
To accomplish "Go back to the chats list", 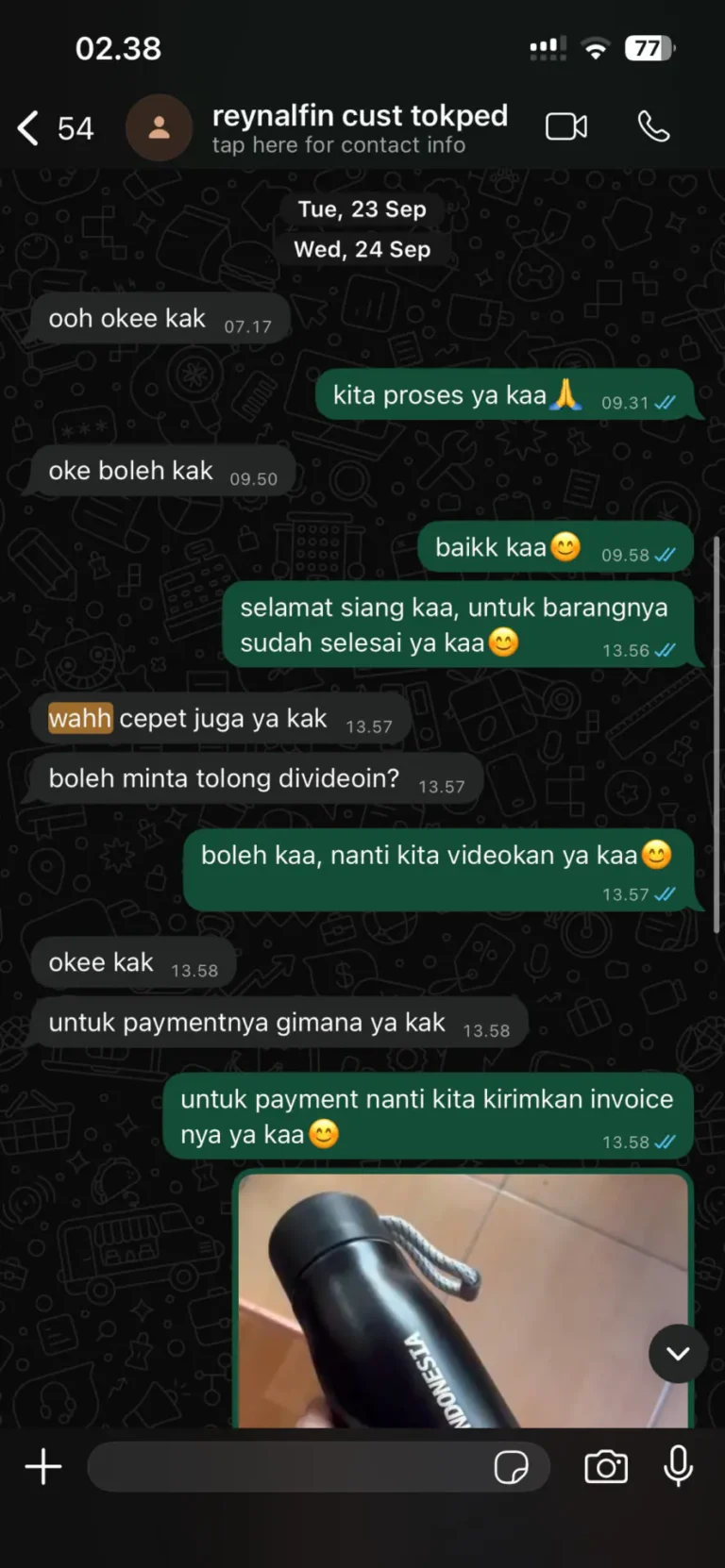I will coord(30,128).
